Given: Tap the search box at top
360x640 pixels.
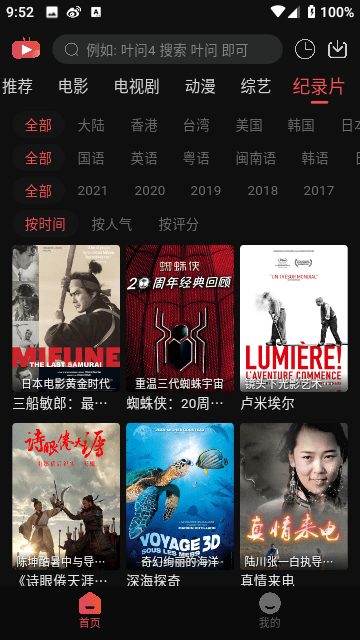Looking at the screenshot, I should [x=167, y=49].
